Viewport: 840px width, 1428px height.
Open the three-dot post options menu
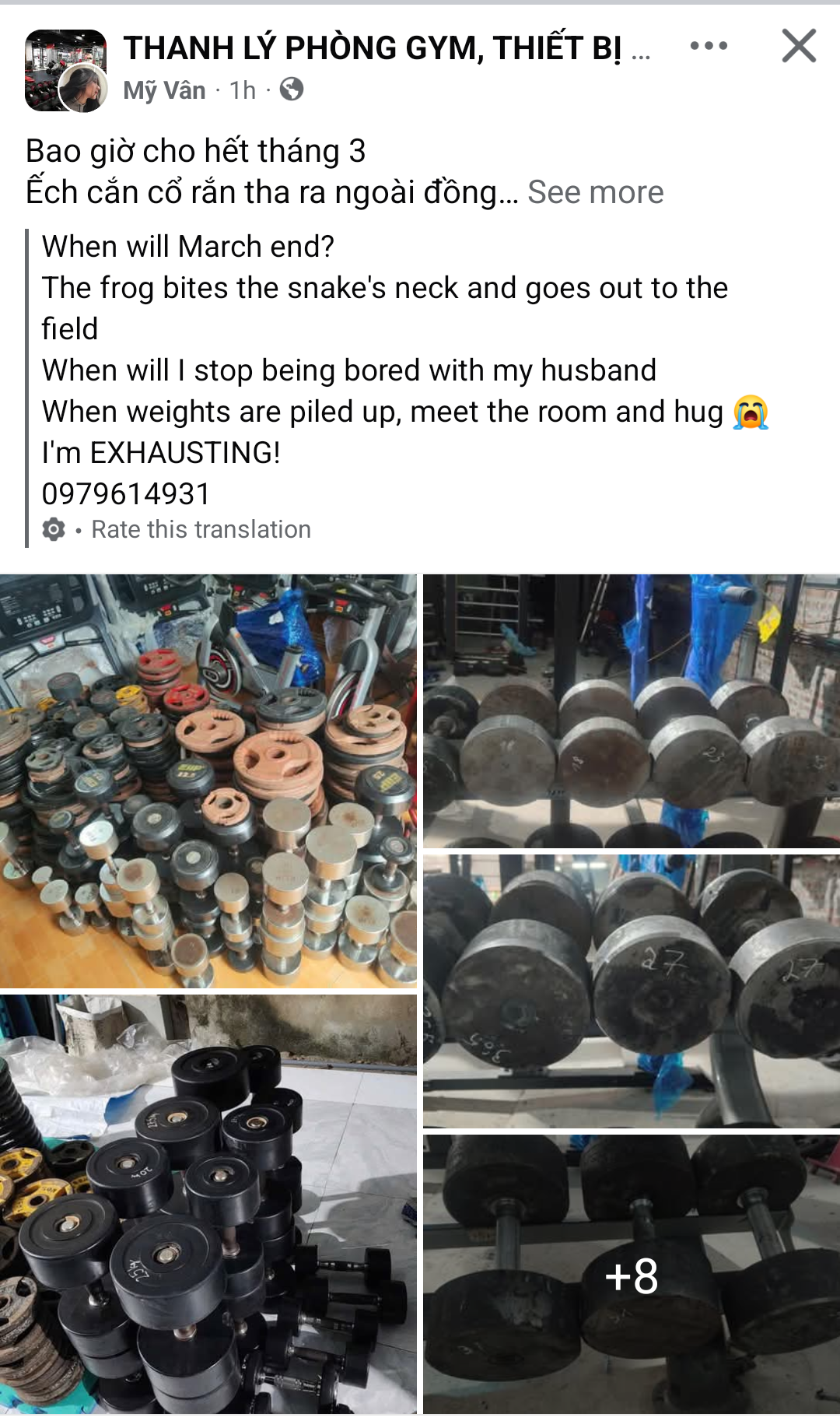point(709,46)
